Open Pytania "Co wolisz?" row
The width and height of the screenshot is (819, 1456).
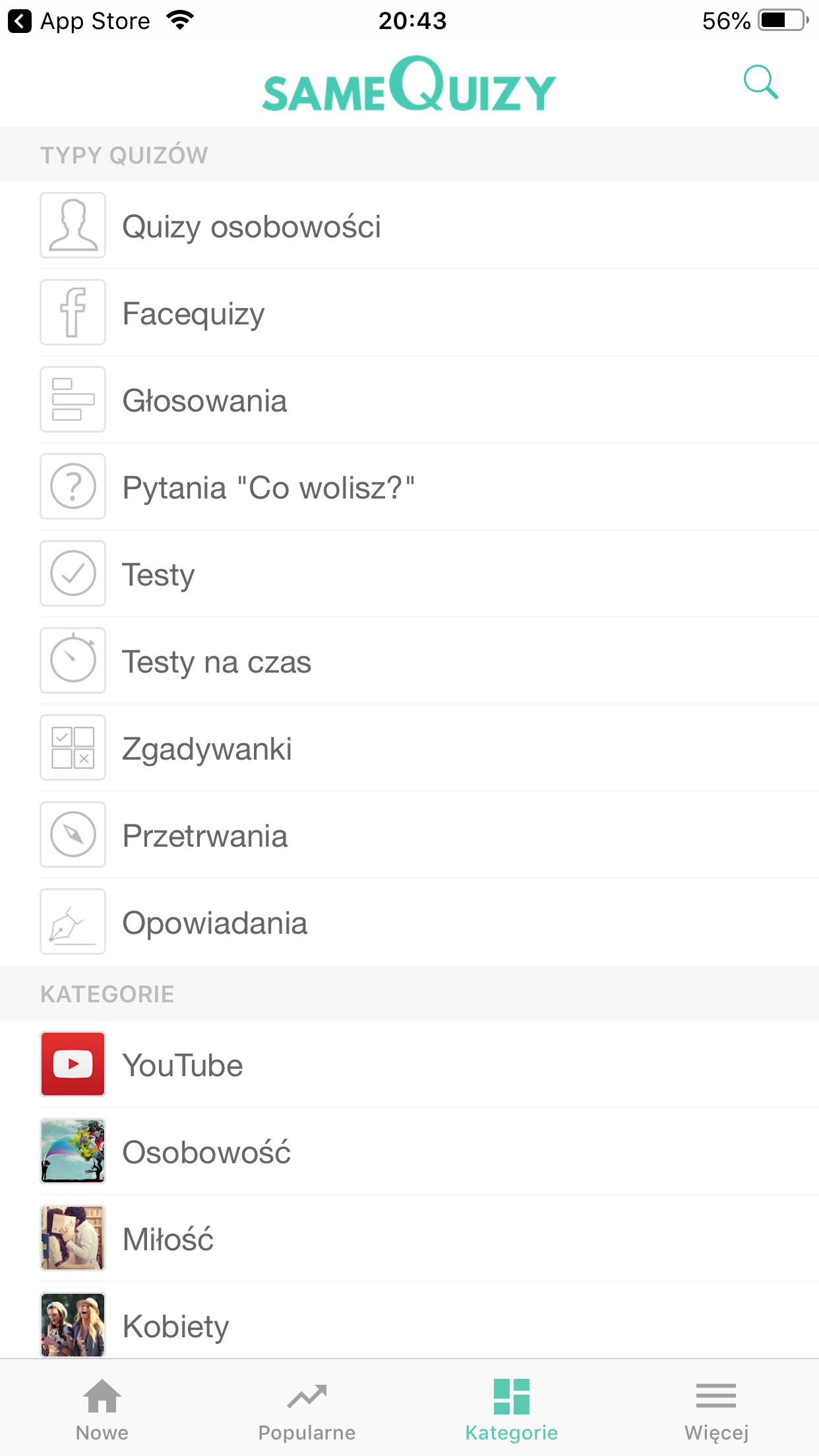[x=409, y=487]
